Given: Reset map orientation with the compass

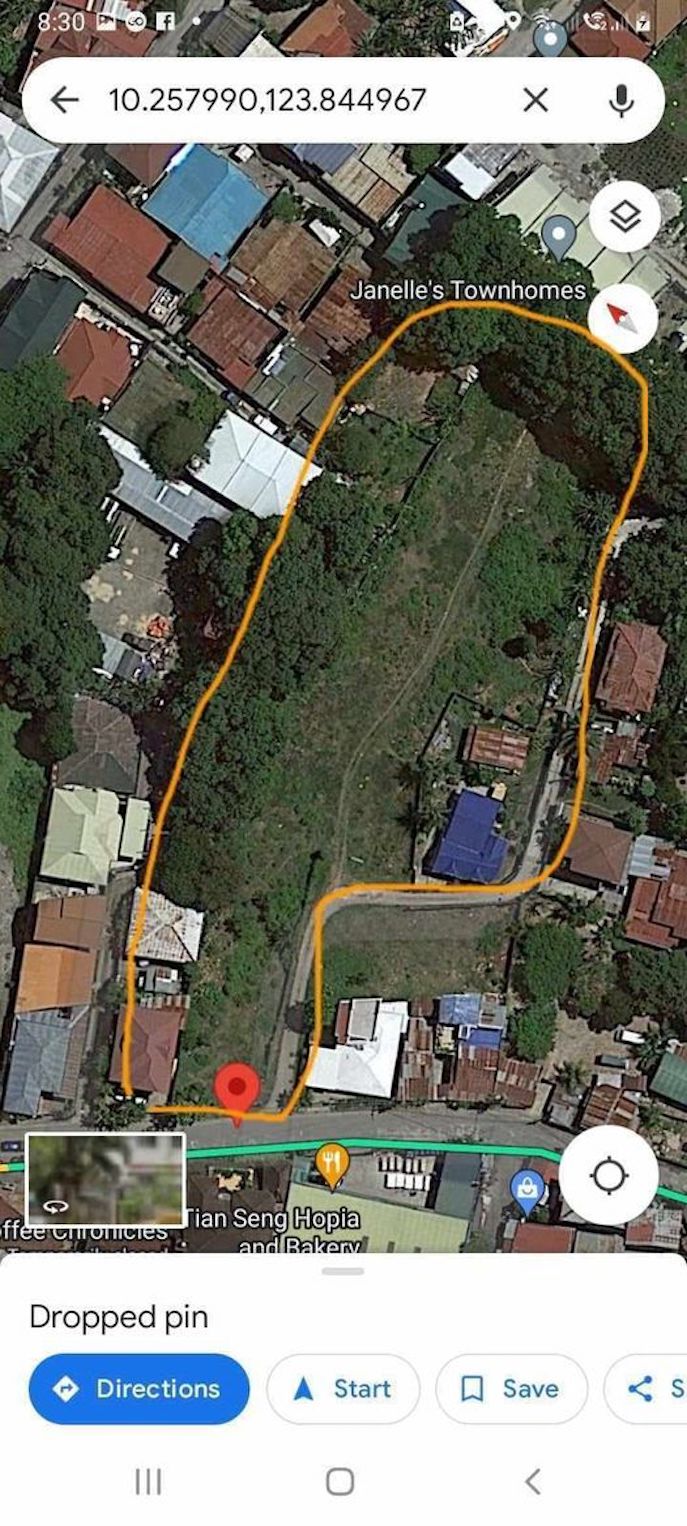Looking at the screenshot, I should [623, 319].
